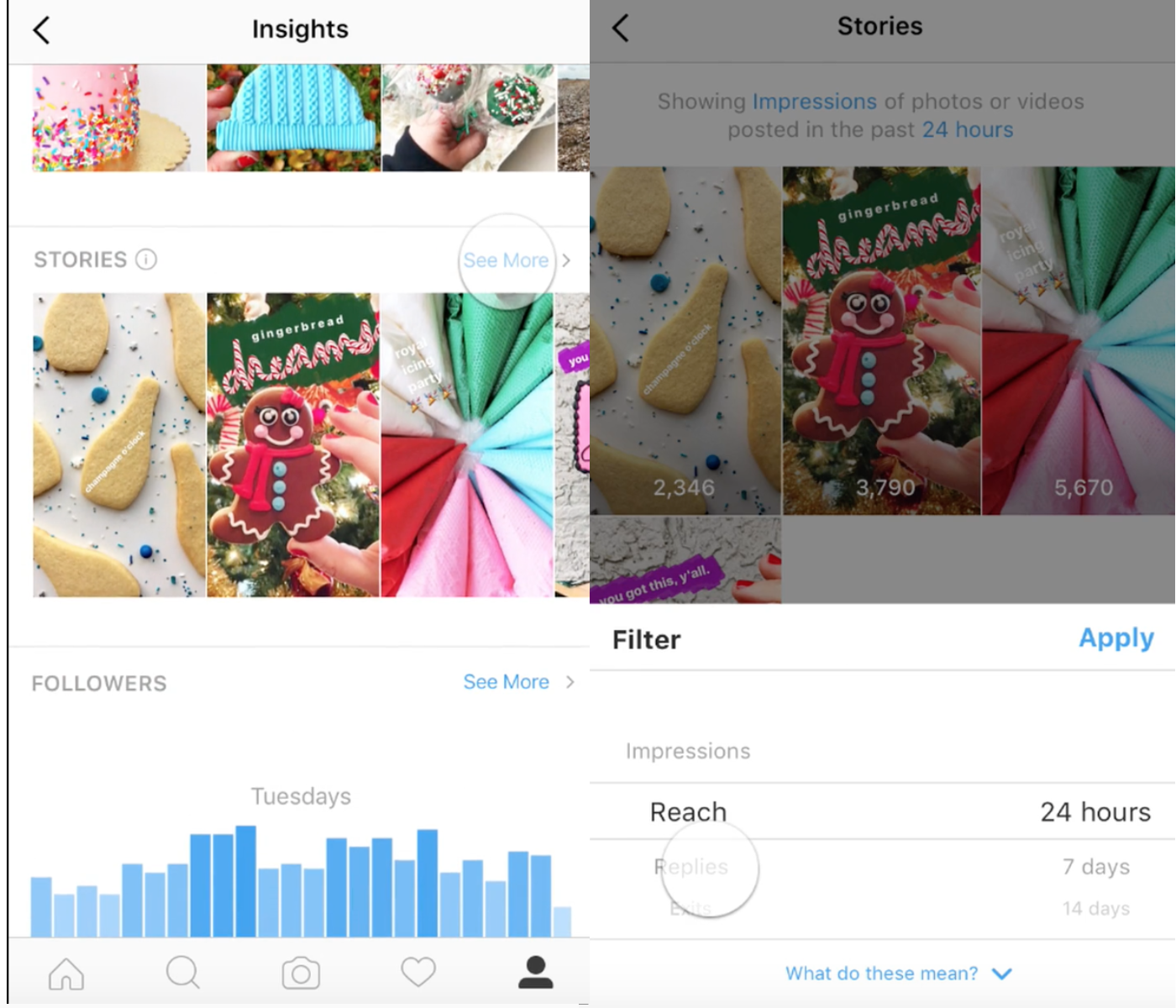Choose 14 days in the time picker
The image size is (1176, 1008).
(x=1095, y=909)
